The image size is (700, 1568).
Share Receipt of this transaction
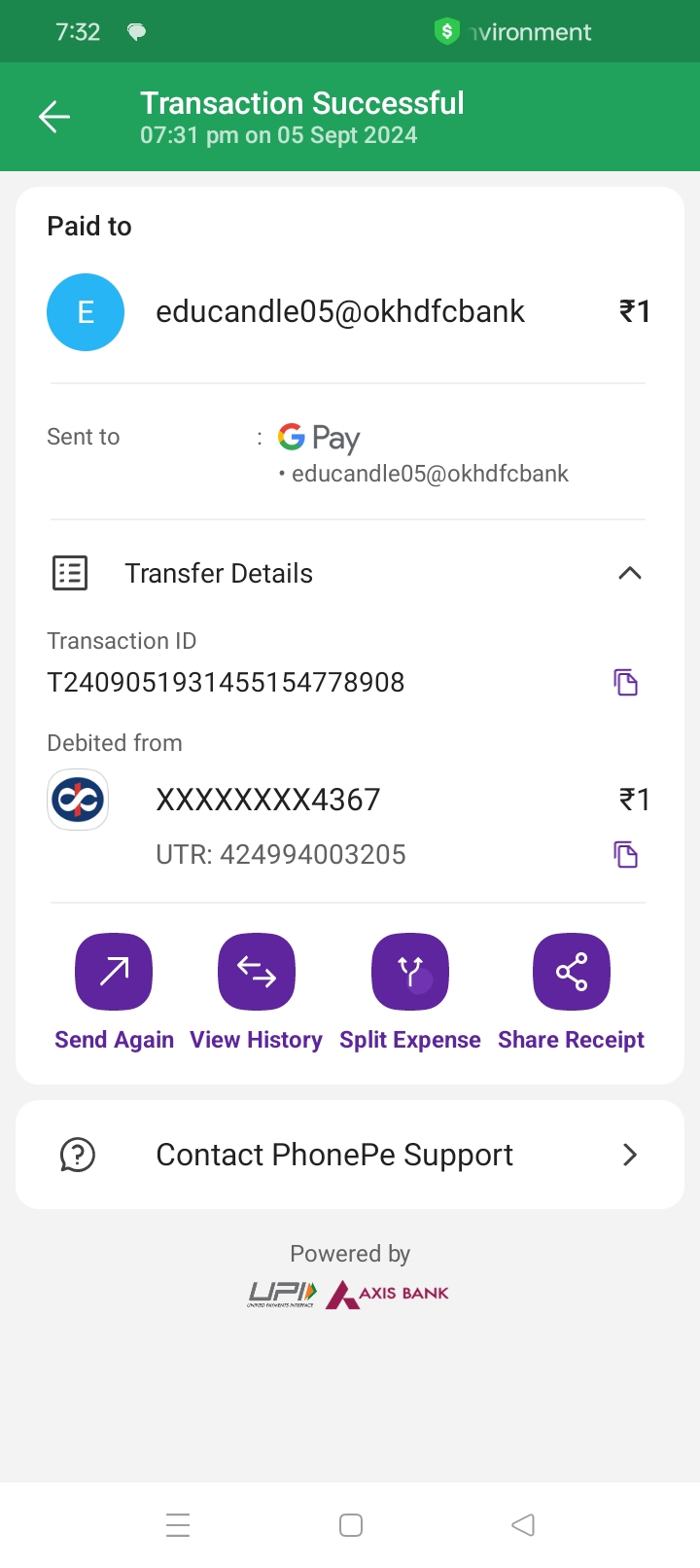click(x=571, y=972)
